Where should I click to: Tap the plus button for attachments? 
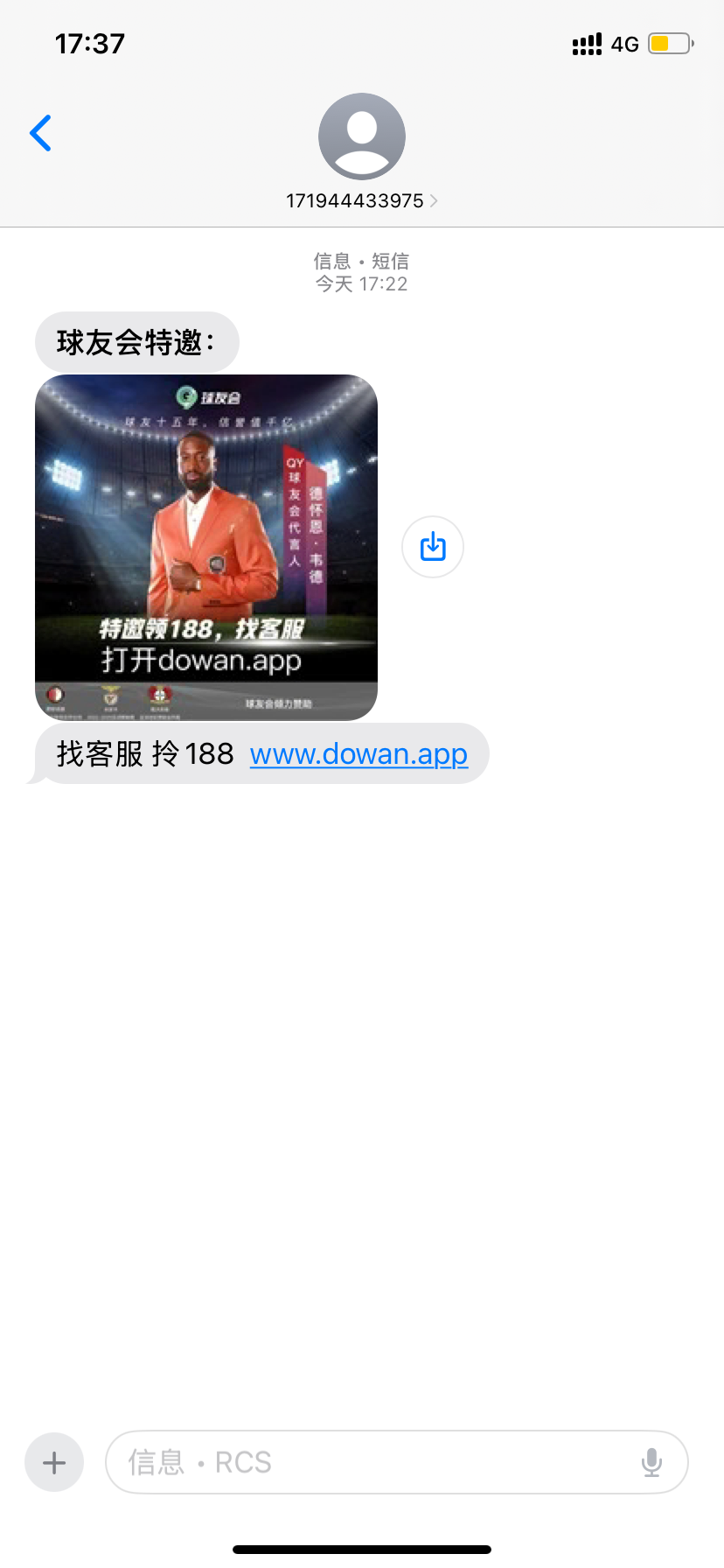tap(54, 1462)
